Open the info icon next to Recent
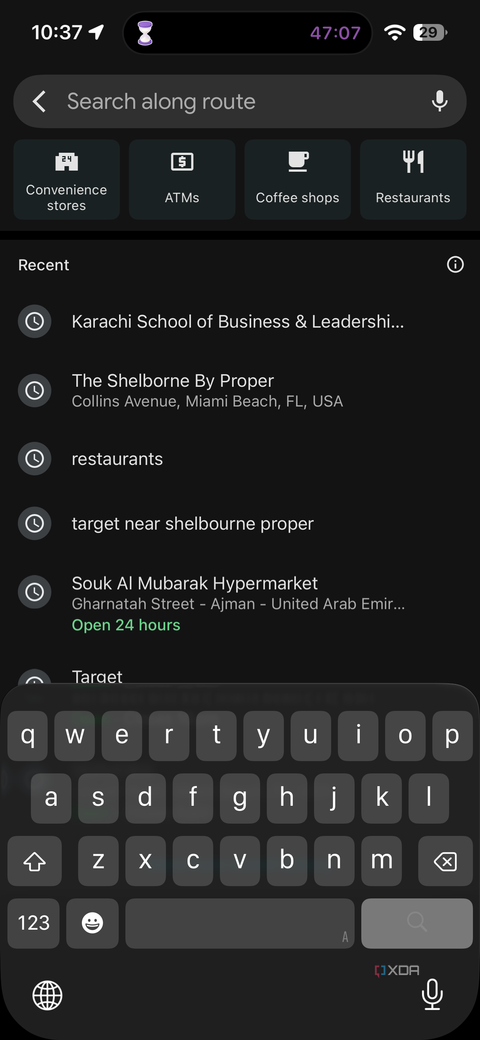This screenshot has width=480, height=1040. click(455, 265)
